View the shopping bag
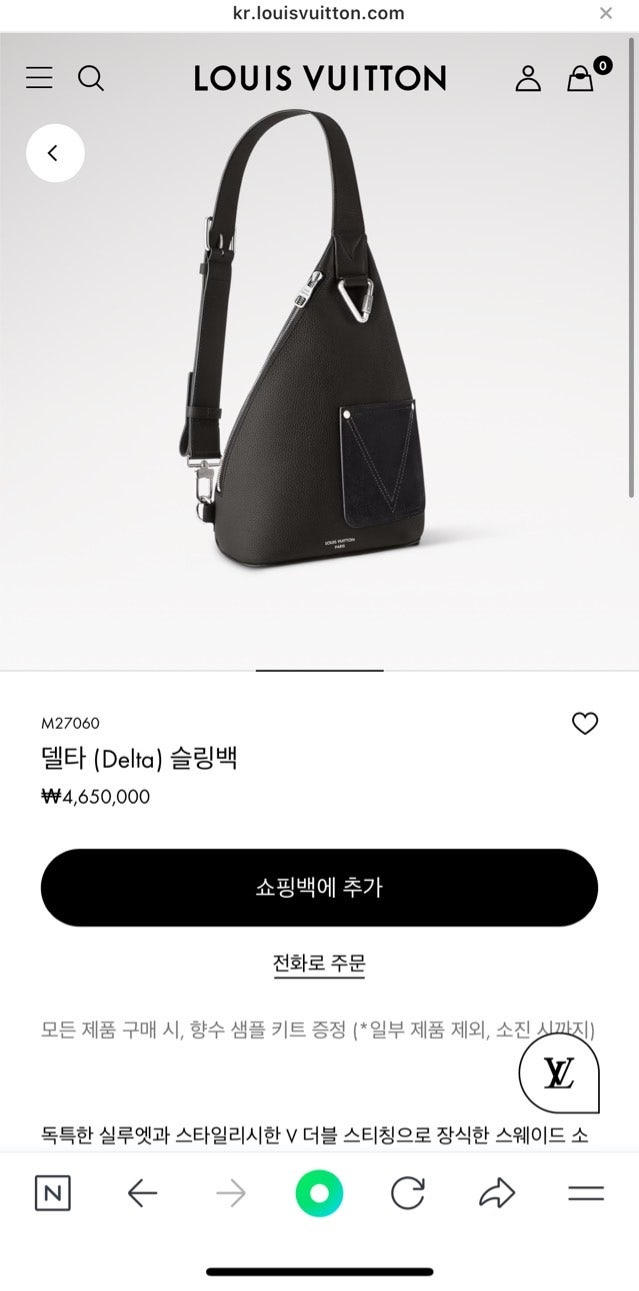 point(581,78)
